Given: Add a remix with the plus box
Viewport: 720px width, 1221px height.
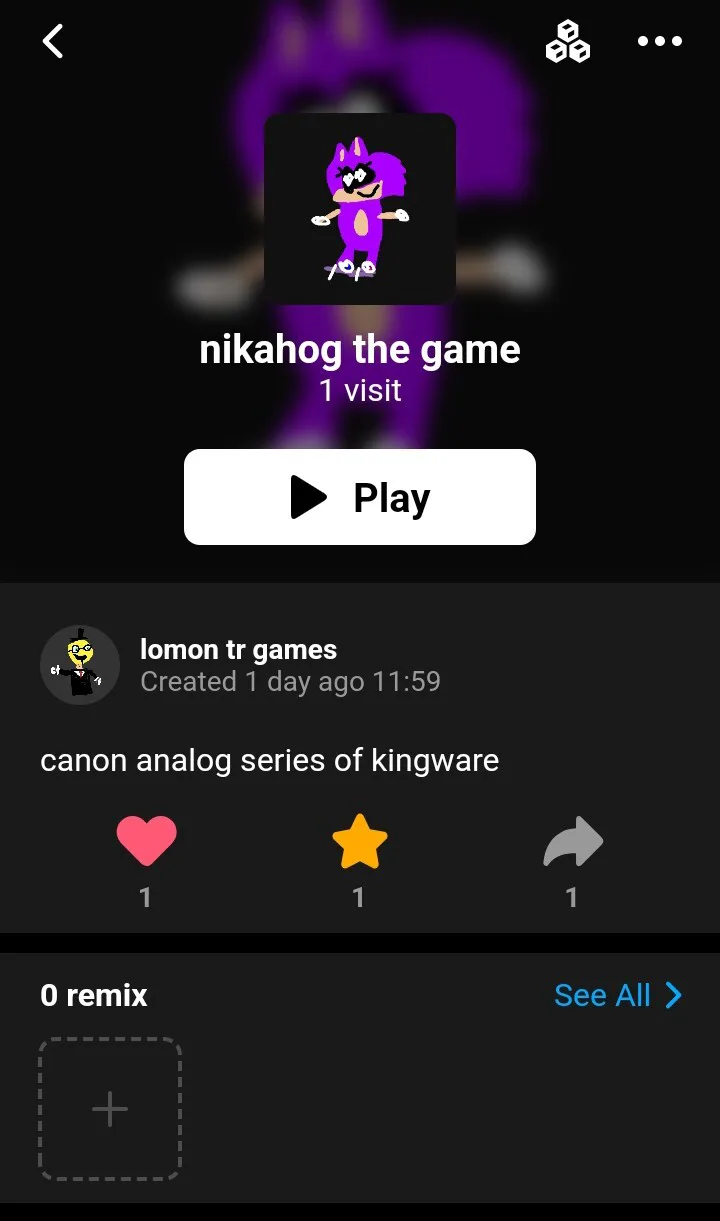Looking at the screenshot, I should (110, 1108).
